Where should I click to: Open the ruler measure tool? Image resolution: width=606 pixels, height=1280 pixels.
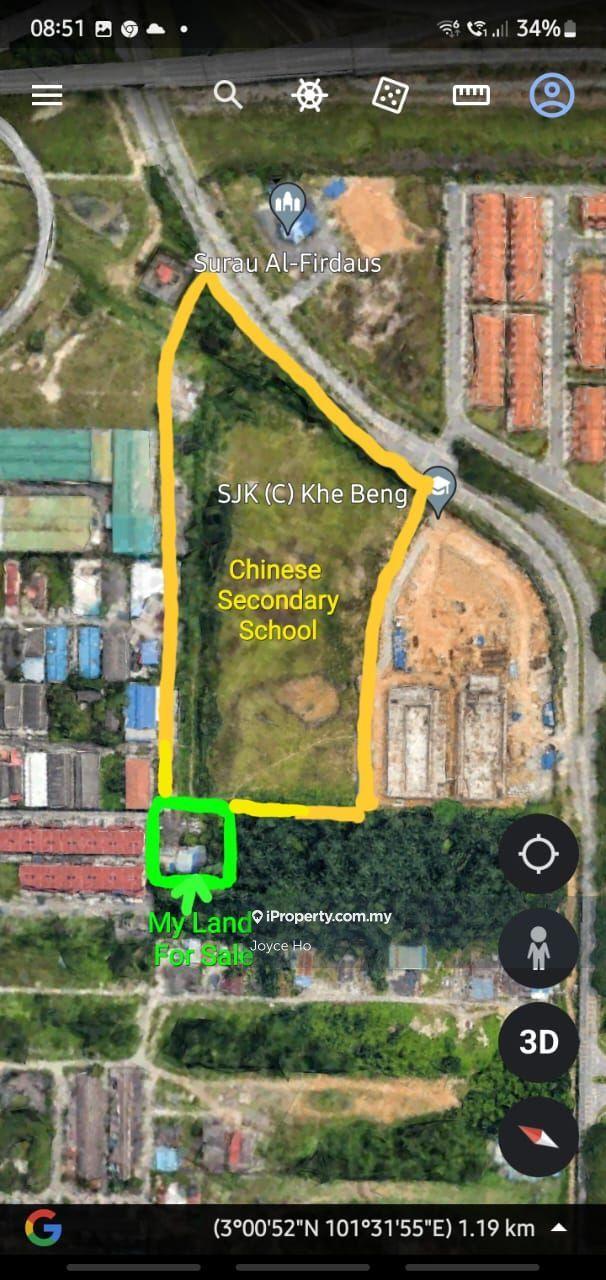pyautogui.click(x=471, y=95)
